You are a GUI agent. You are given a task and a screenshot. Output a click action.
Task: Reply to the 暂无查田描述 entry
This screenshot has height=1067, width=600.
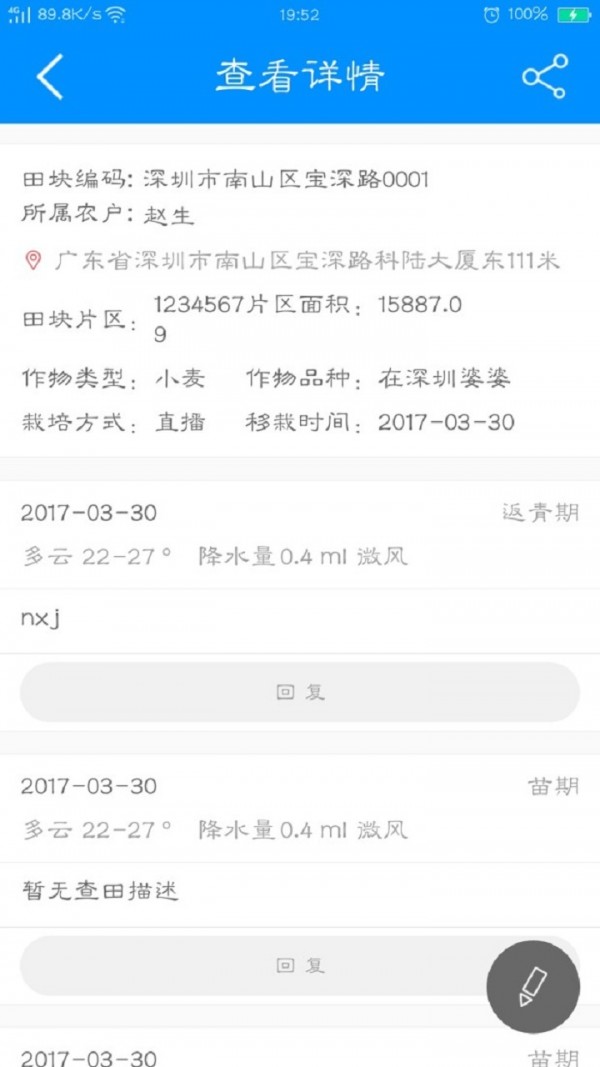coord(300,965)
